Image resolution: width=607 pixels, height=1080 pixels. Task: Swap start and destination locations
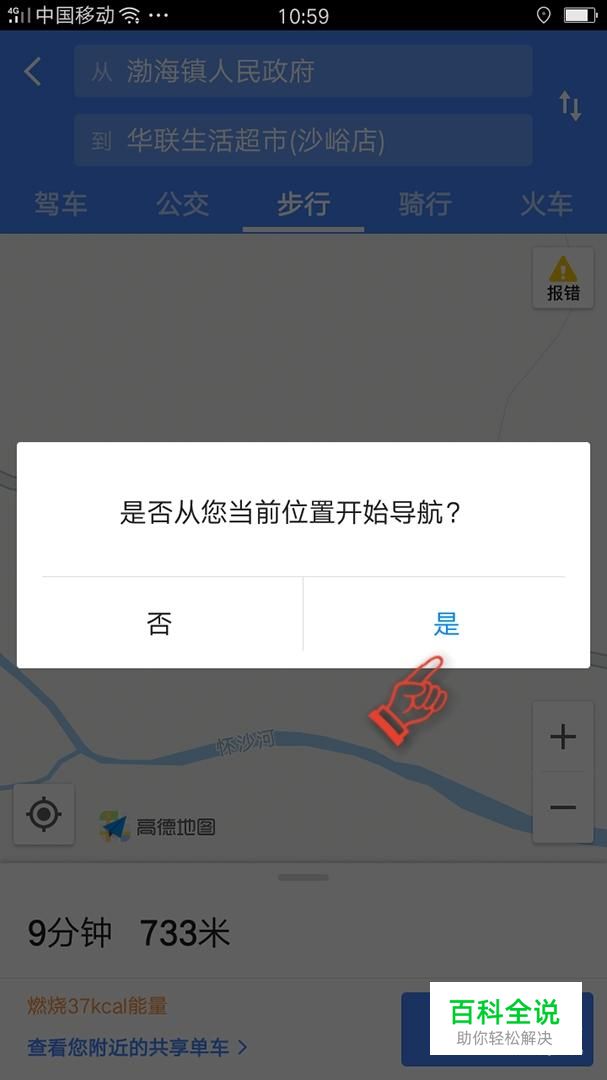click(570, 105)
